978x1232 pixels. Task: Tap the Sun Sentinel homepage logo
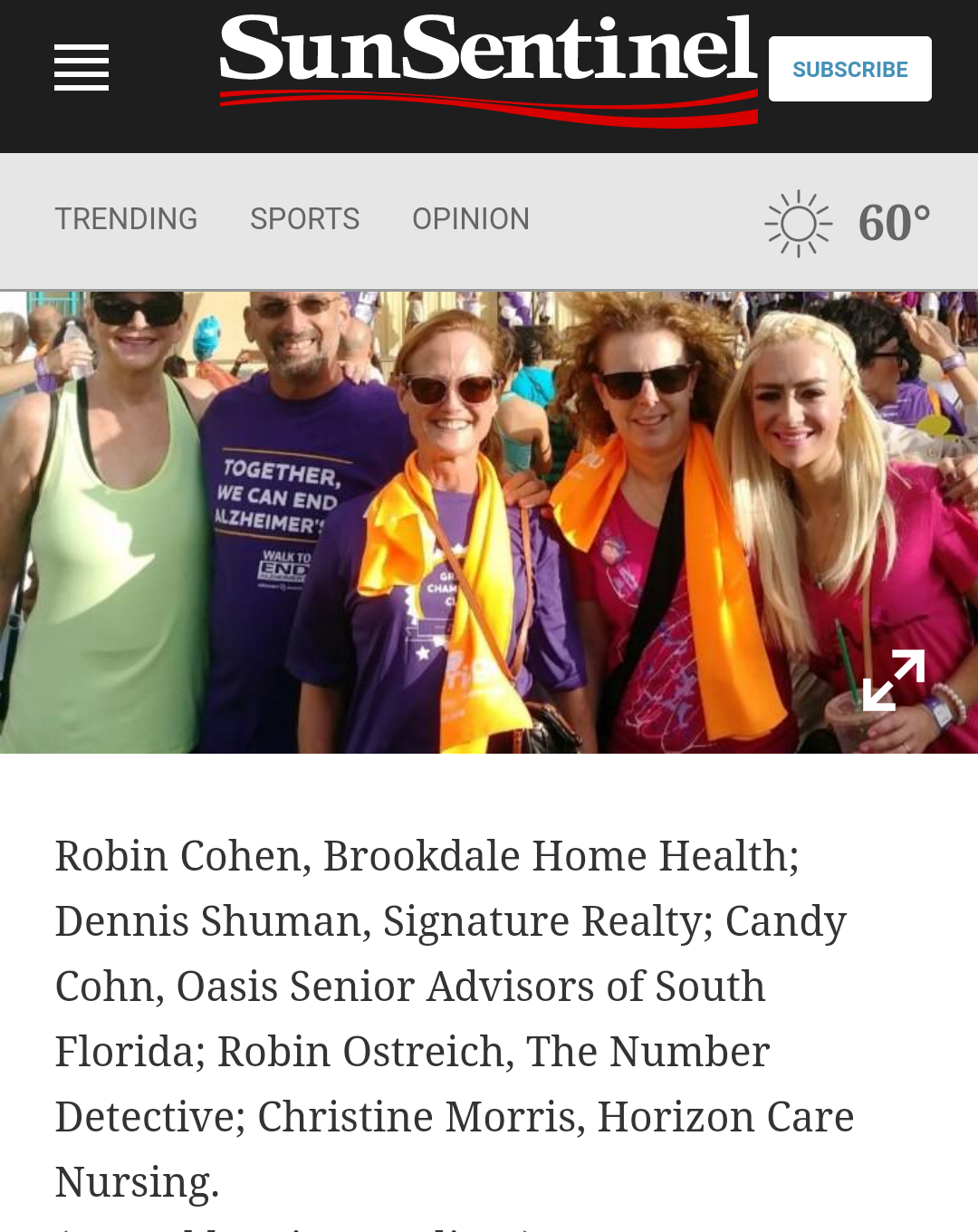[x=488, y=68]
